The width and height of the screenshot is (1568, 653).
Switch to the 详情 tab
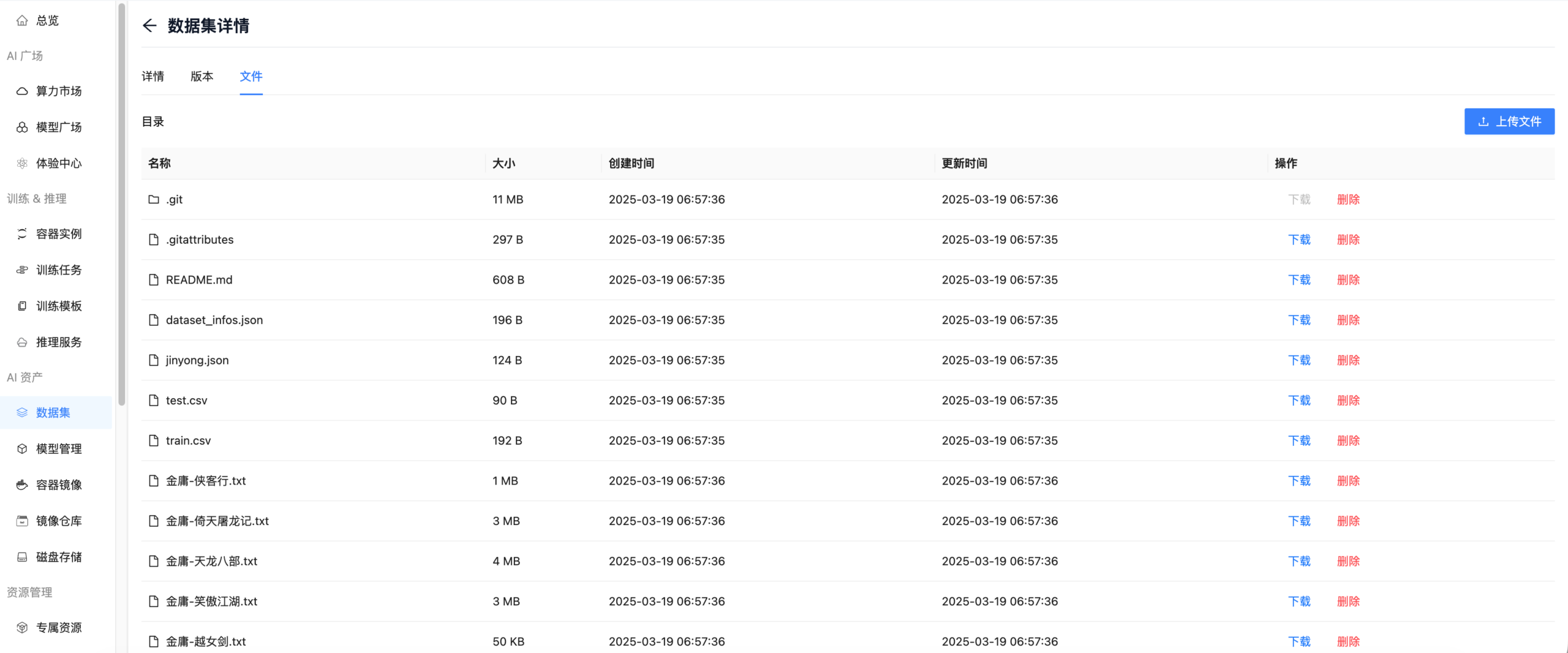[x=153, y=77]
